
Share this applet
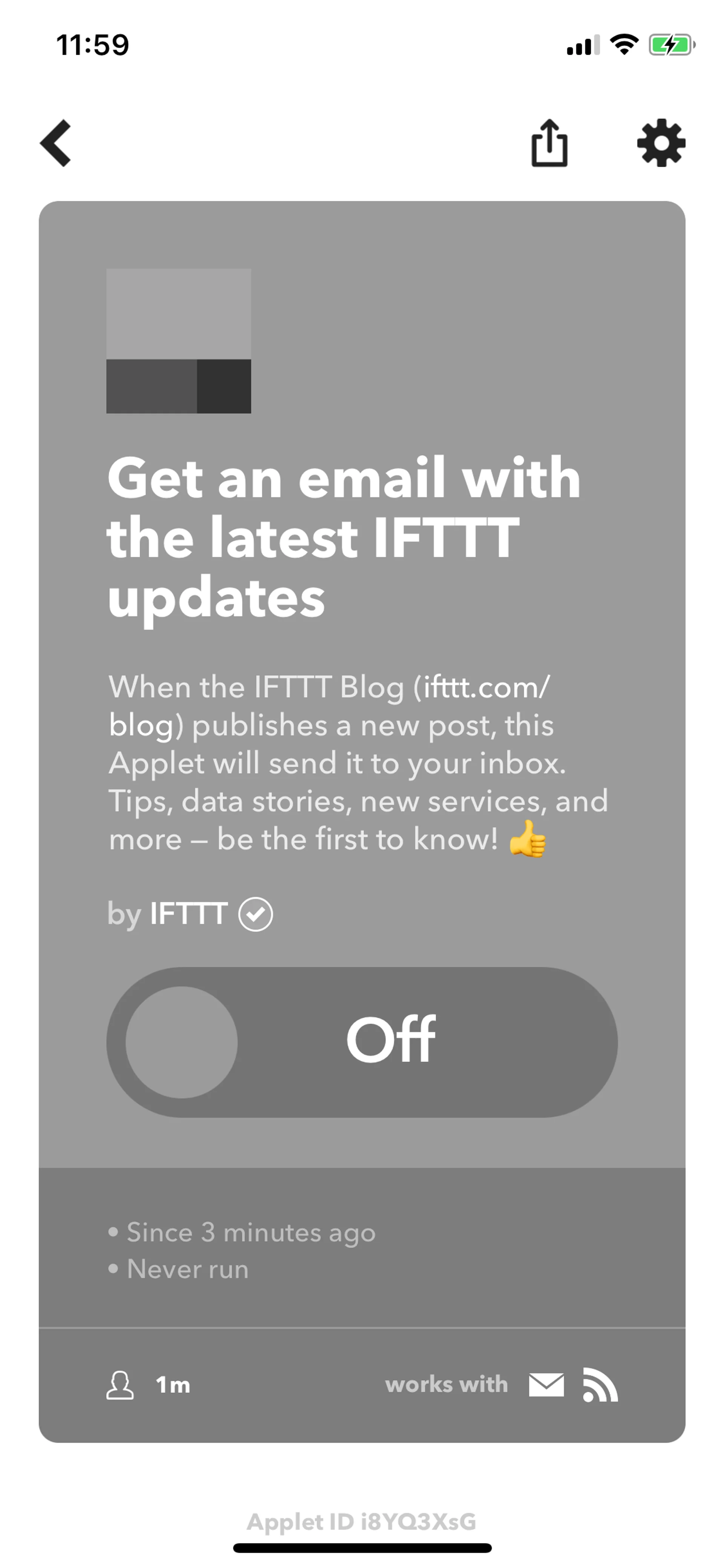pyautogui.click(x=549, y=143)
